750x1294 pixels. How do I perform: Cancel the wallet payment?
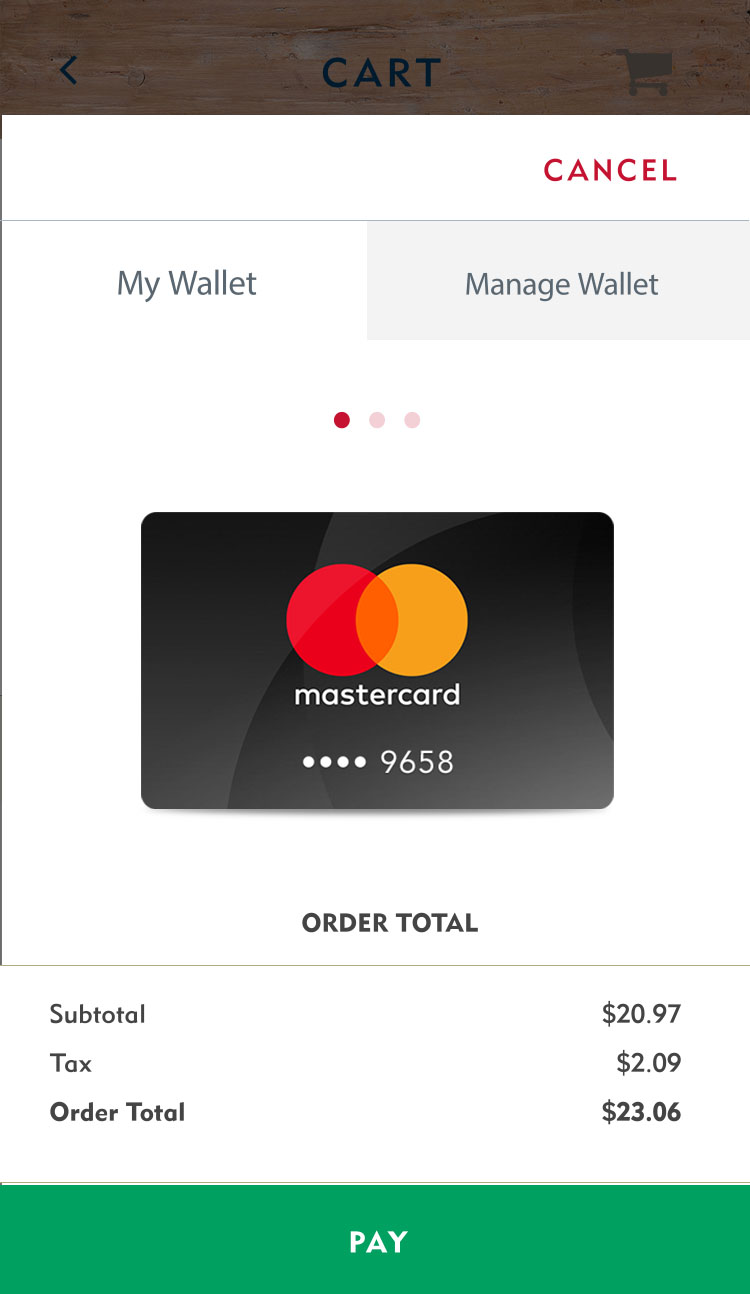pos(610,170)
